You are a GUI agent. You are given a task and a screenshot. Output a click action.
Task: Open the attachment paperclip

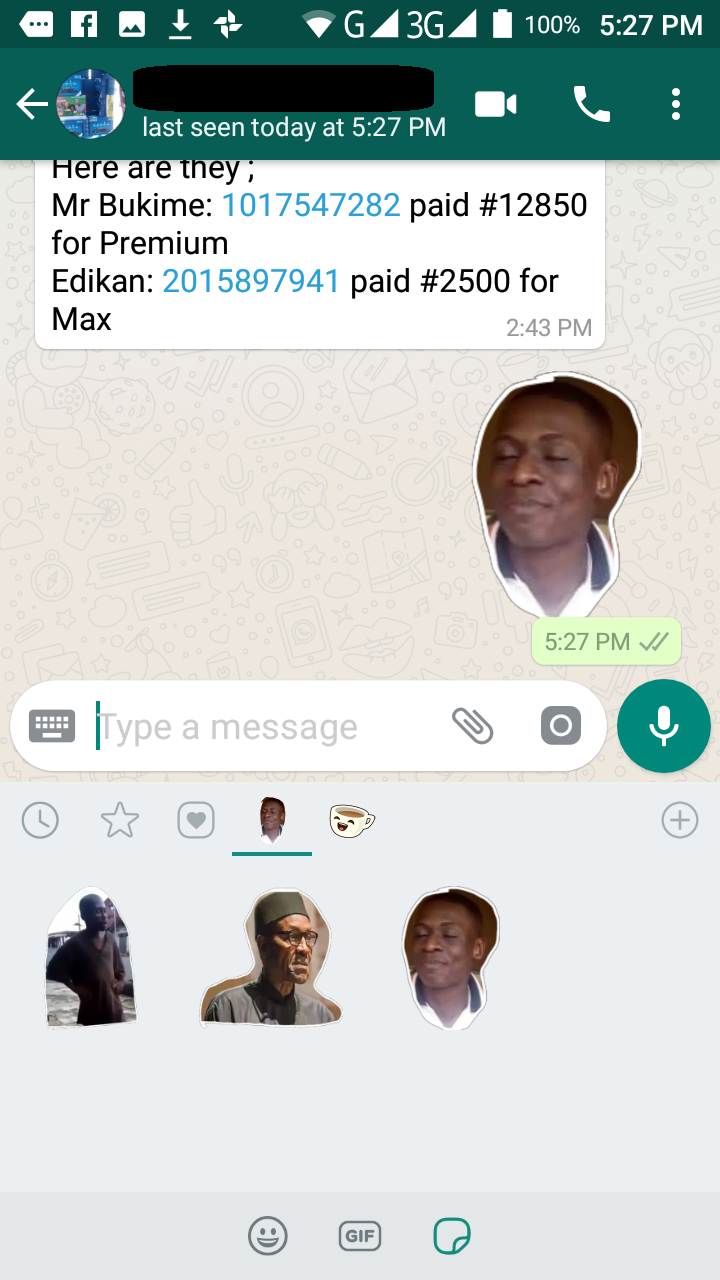click(472, 726)
